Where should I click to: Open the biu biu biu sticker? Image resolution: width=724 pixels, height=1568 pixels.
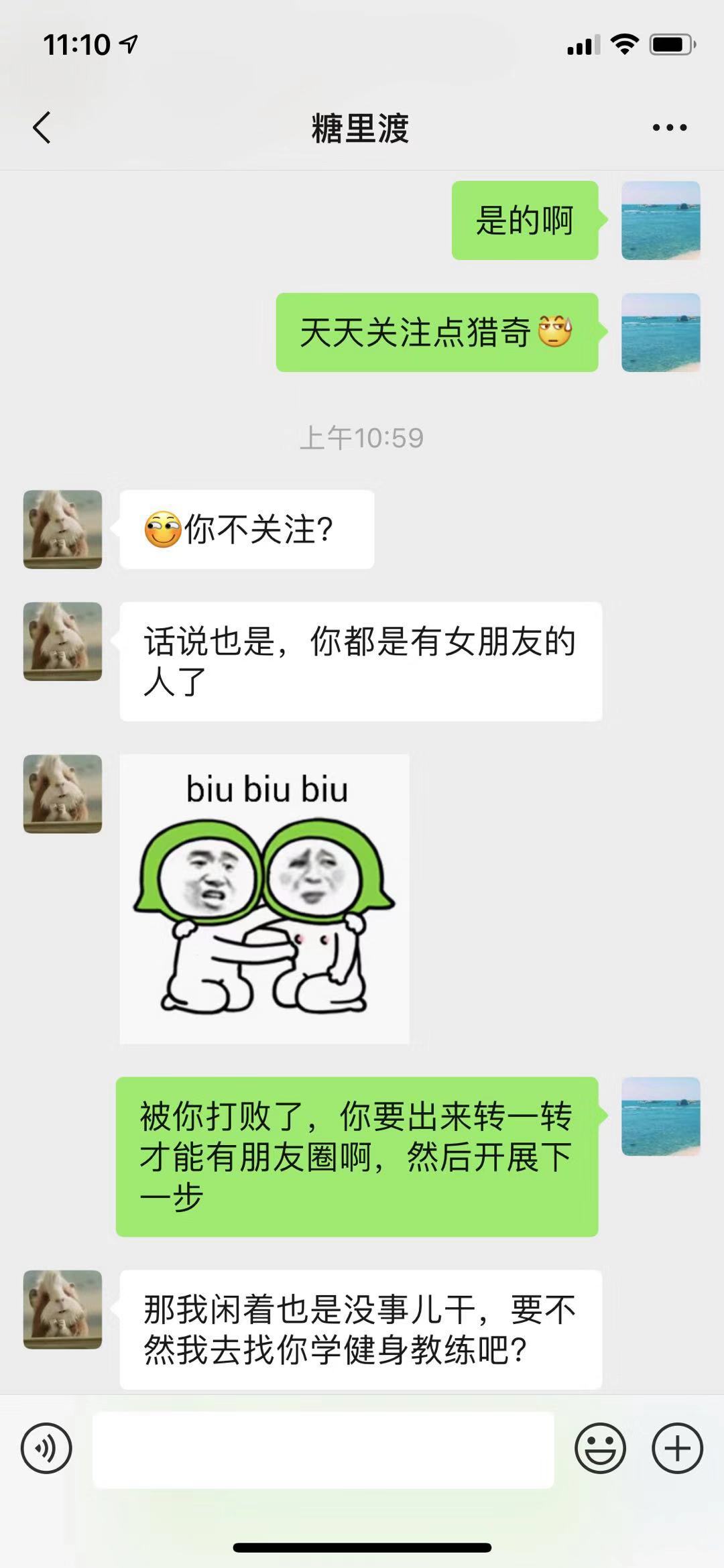point(264,898)
